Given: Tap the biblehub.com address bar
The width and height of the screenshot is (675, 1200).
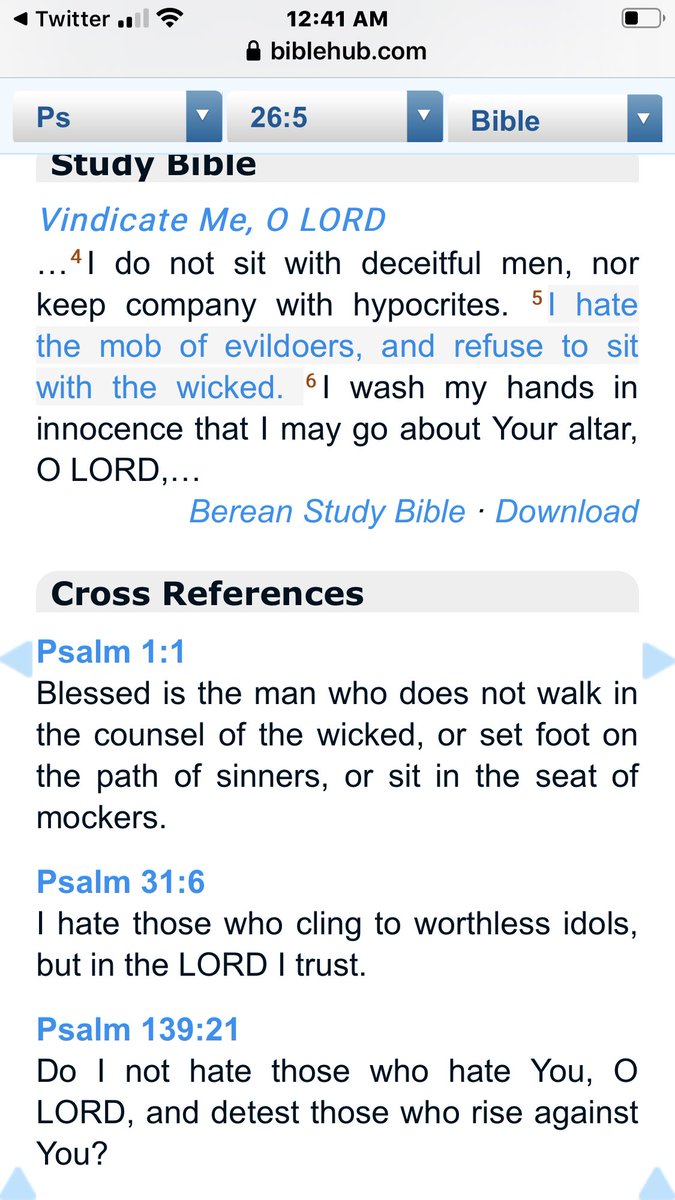Looking at the screenshot, I should 337,51.
